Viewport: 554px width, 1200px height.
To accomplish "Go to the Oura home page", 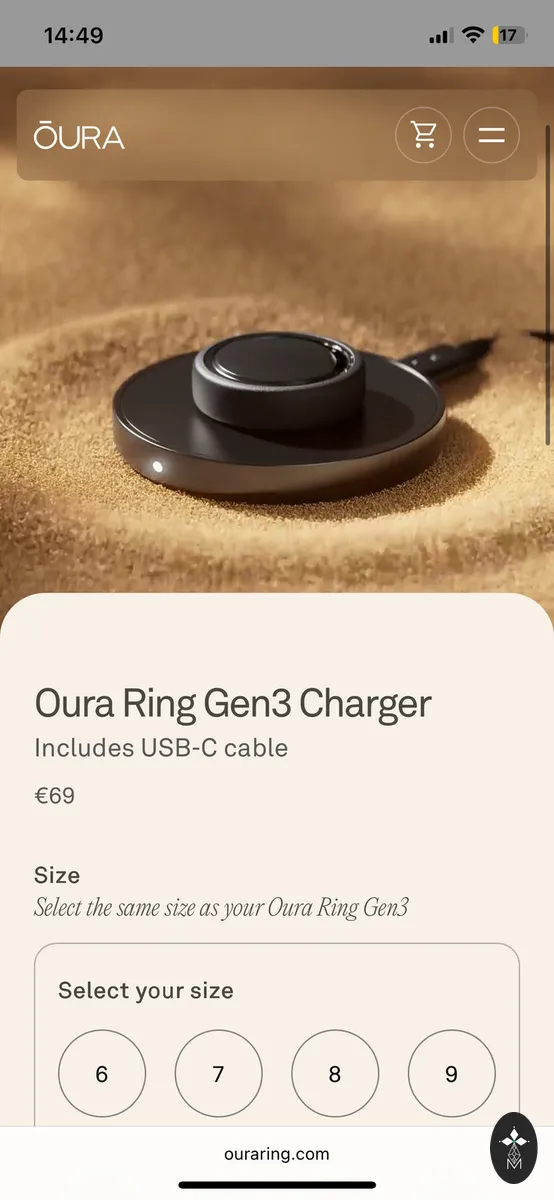I will [x=79, y=136].
